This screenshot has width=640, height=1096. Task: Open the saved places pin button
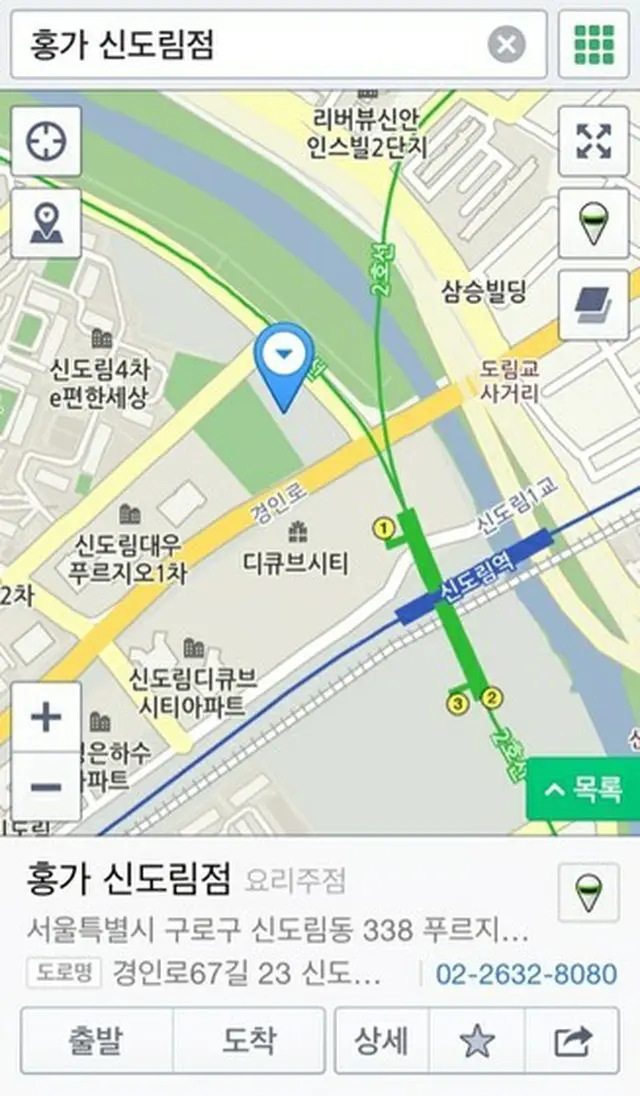[x=46, y=223]
